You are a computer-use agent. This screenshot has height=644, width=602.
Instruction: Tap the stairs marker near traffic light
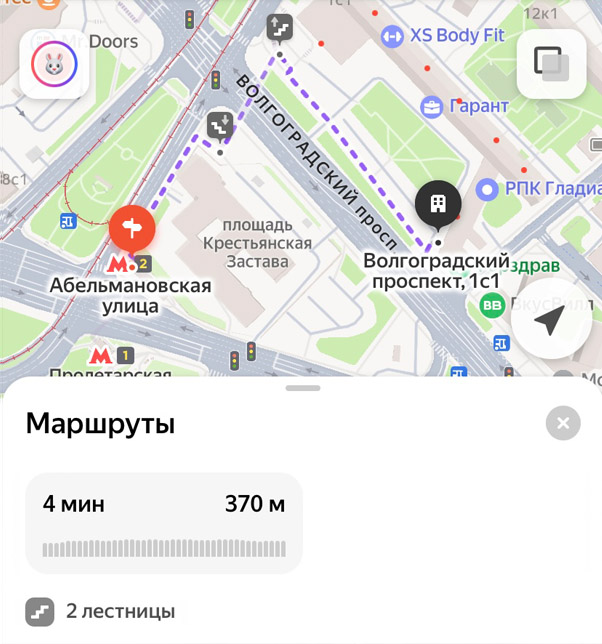pos(220,126)
